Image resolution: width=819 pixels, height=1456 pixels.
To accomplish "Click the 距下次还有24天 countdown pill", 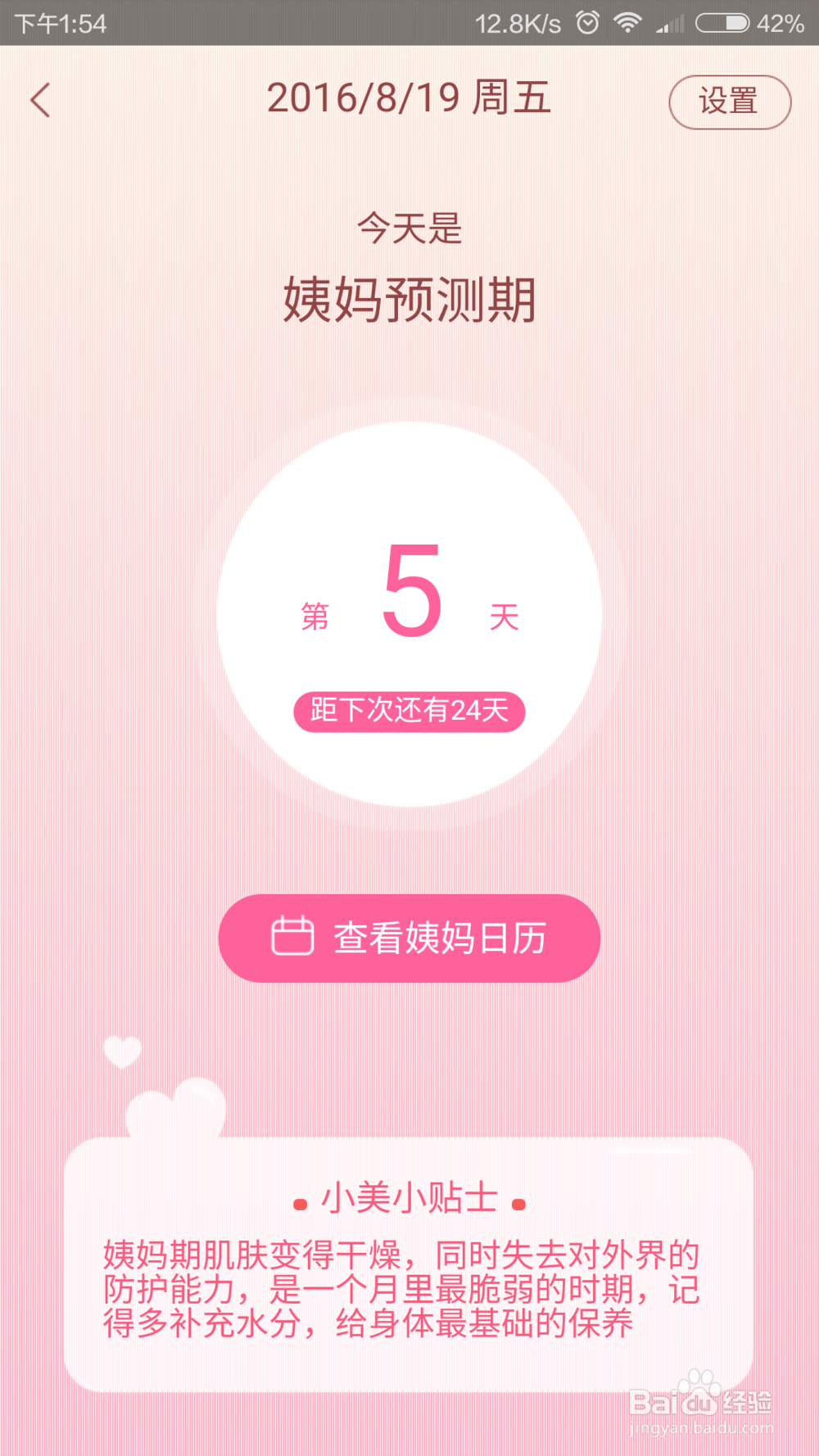I will (x=408, y=712).
